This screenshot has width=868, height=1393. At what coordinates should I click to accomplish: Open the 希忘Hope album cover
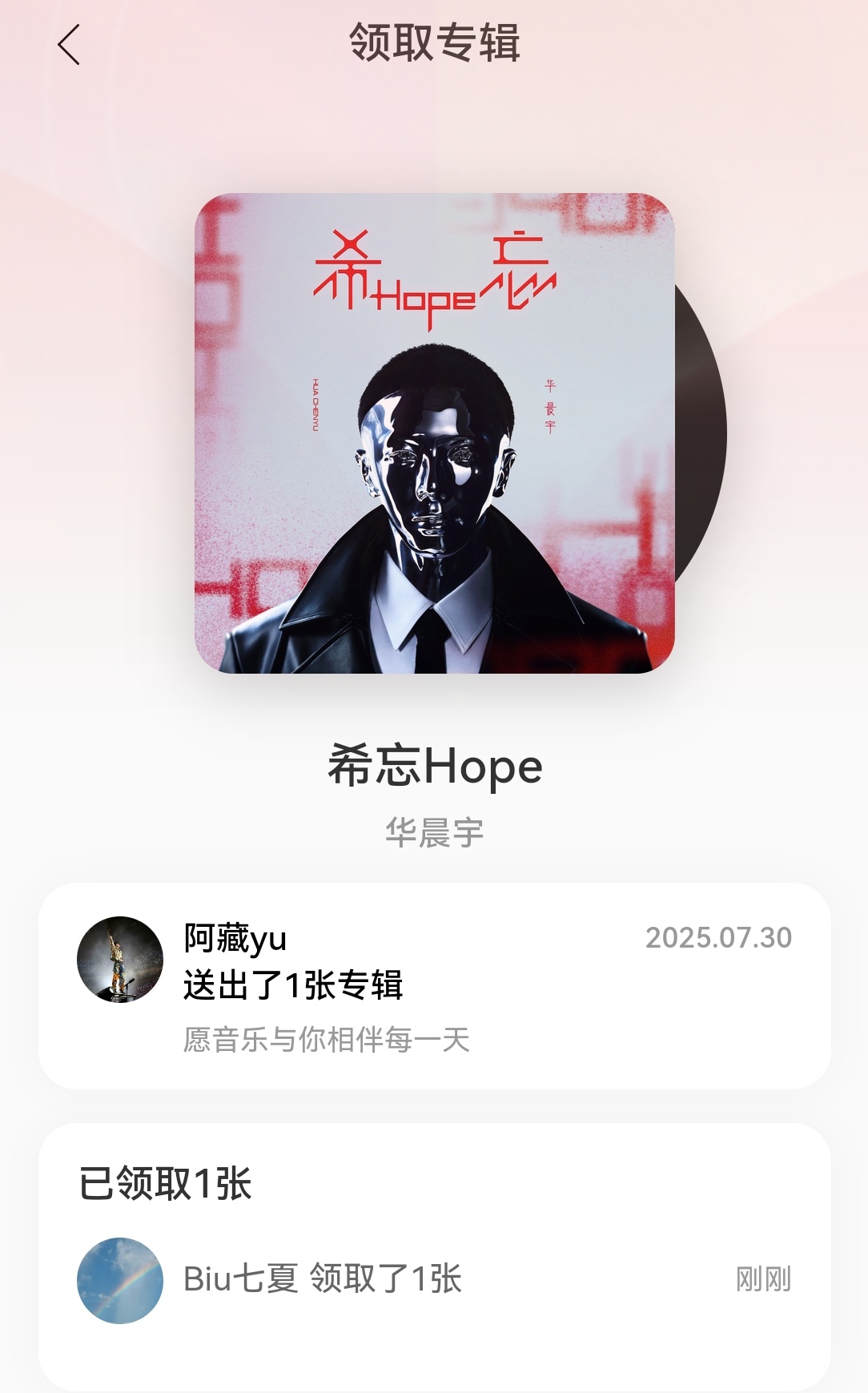(x=434, y=433)
